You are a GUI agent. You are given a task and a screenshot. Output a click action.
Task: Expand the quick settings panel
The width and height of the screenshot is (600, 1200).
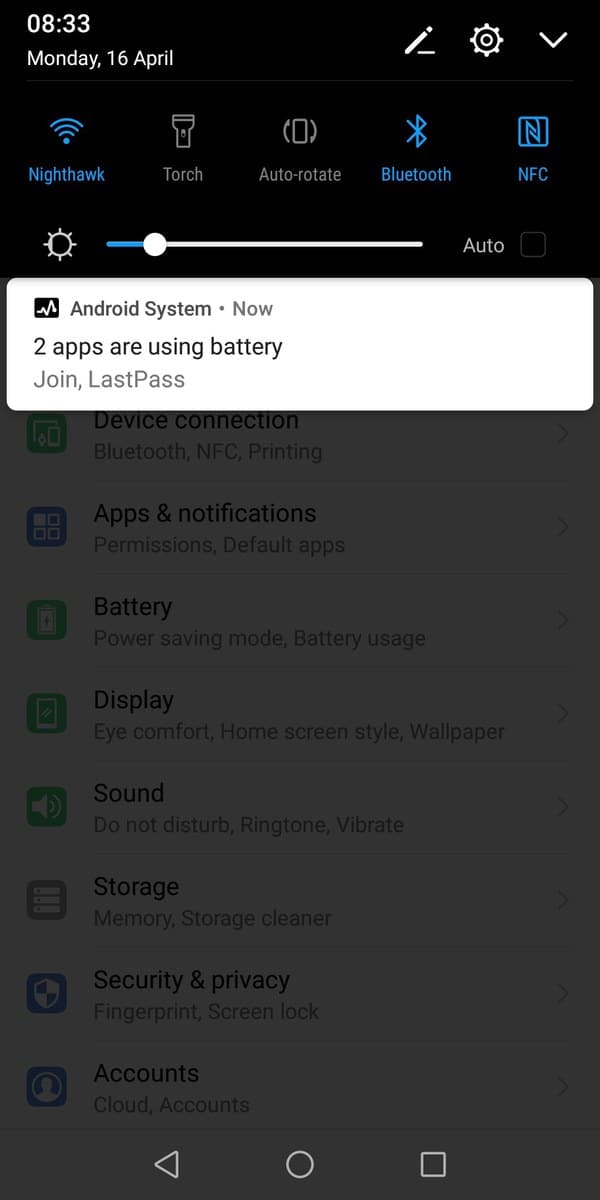[553, 41]
